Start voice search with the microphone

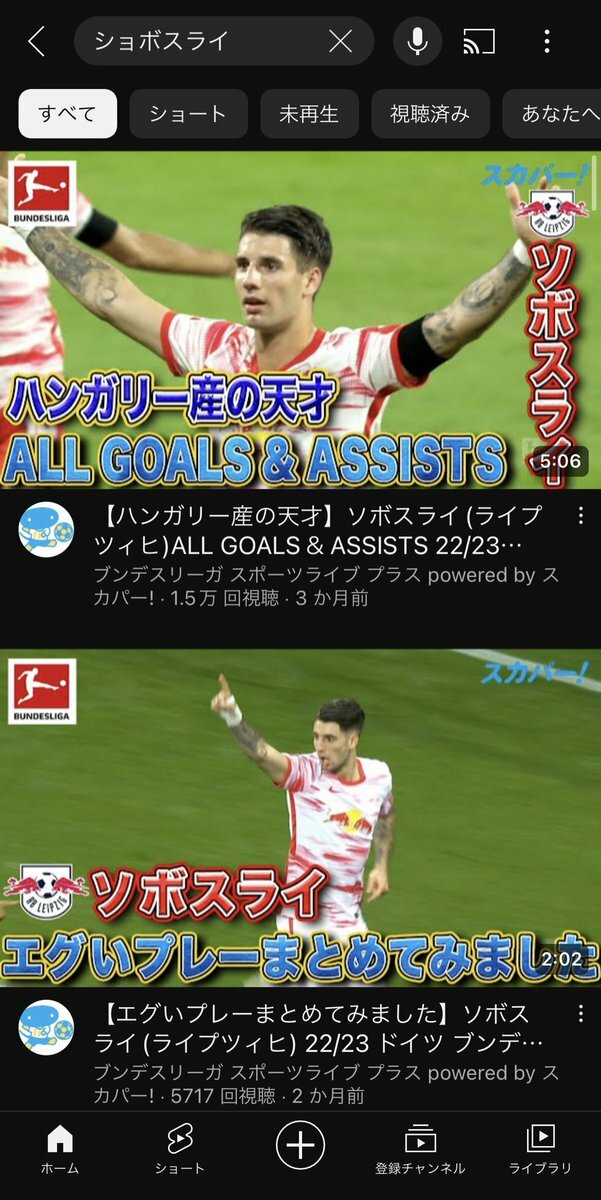pos(418,41)
